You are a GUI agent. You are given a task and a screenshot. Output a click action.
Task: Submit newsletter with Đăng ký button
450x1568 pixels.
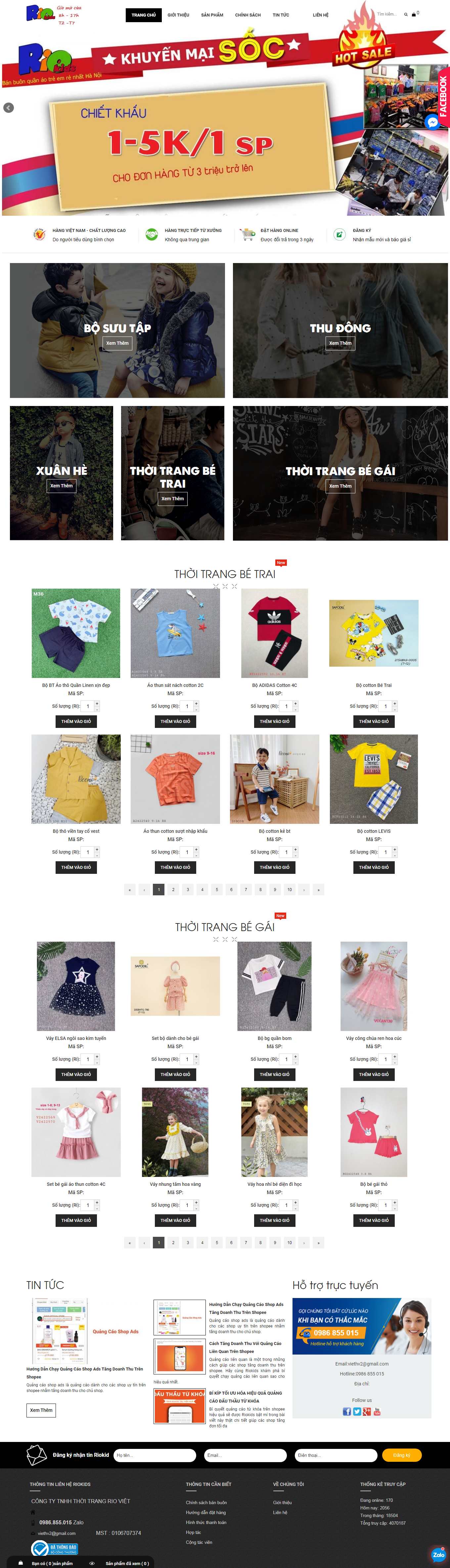(x=401, y=1456)
